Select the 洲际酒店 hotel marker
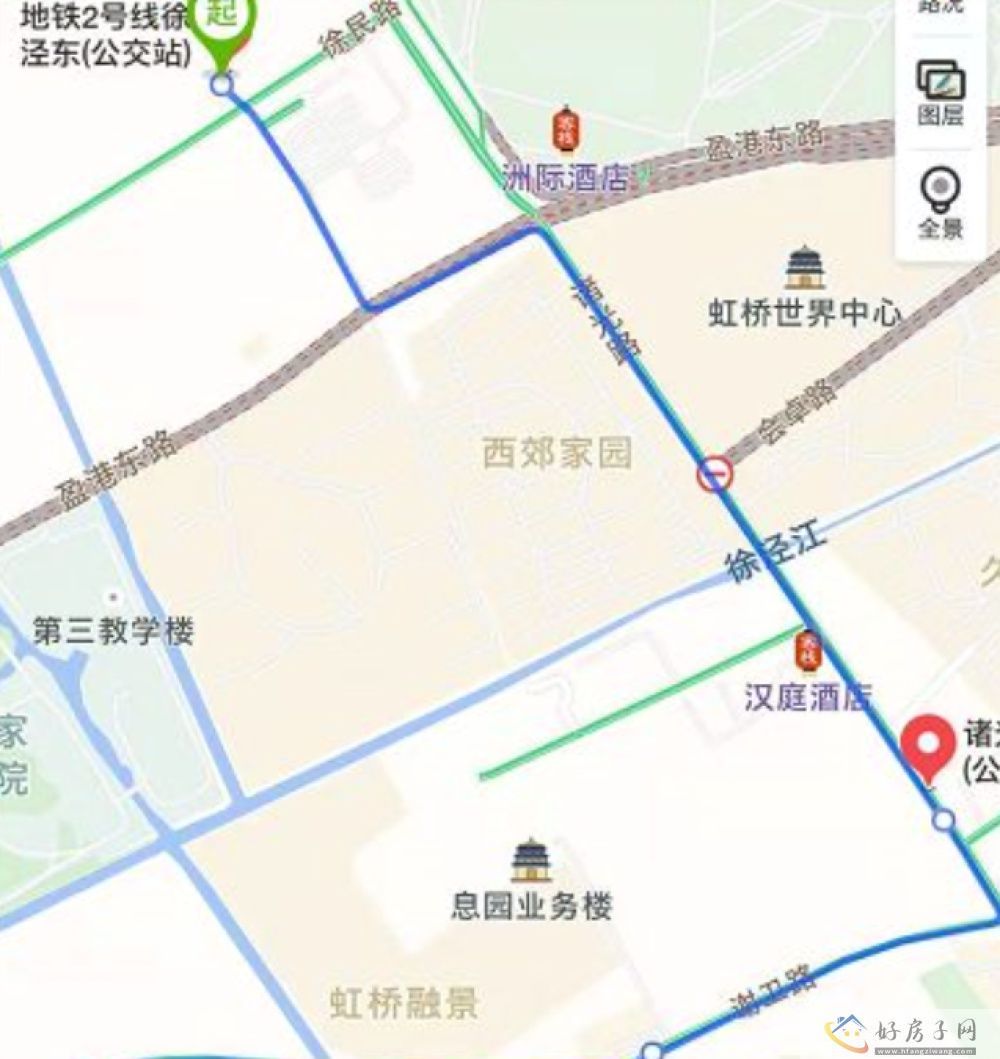The height and width of the screenshot is (1059, 1000). pos(566,131)
